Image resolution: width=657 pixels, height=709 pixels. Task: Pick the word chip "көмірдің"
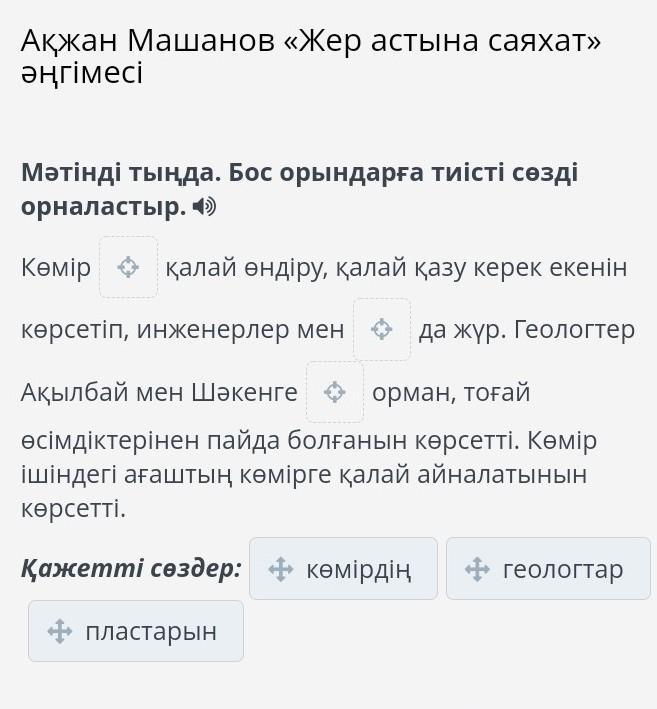pos(342,569)
